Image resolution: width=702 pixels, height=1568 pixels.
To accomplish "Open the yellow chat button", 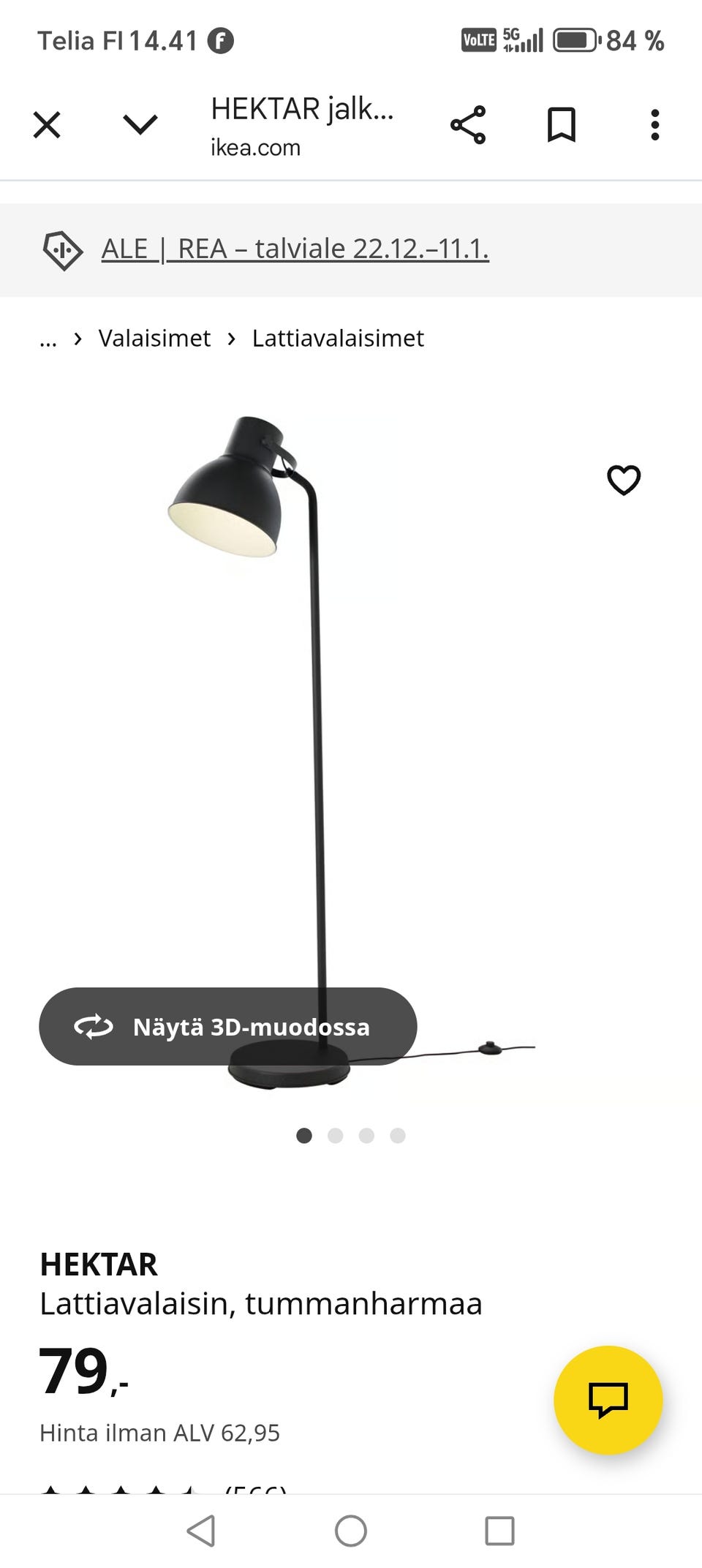I will (608, 1400).
